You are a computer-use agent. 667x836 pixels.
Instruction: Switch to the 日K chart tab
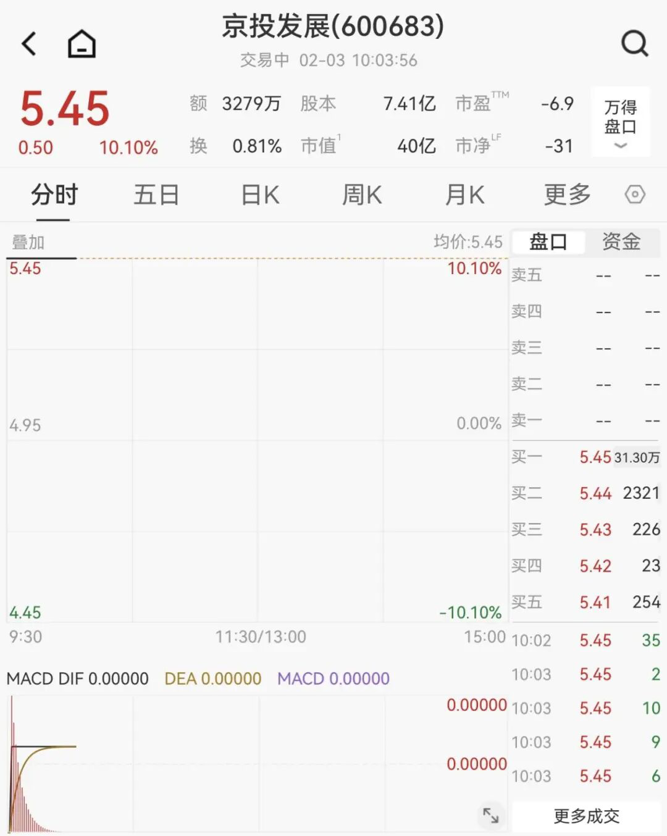[259, 195]
